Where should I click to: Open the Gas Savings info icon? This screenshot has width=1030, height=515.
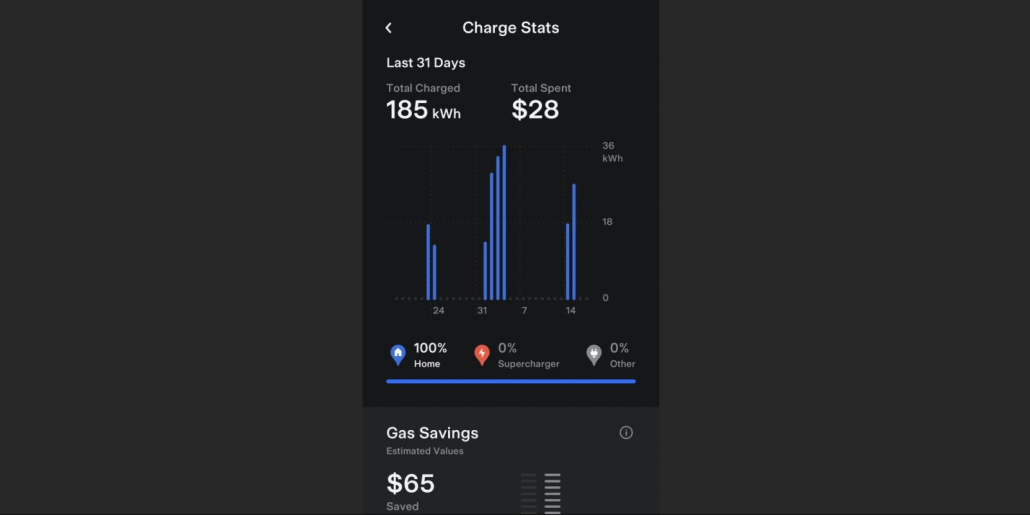click(626, 433)
